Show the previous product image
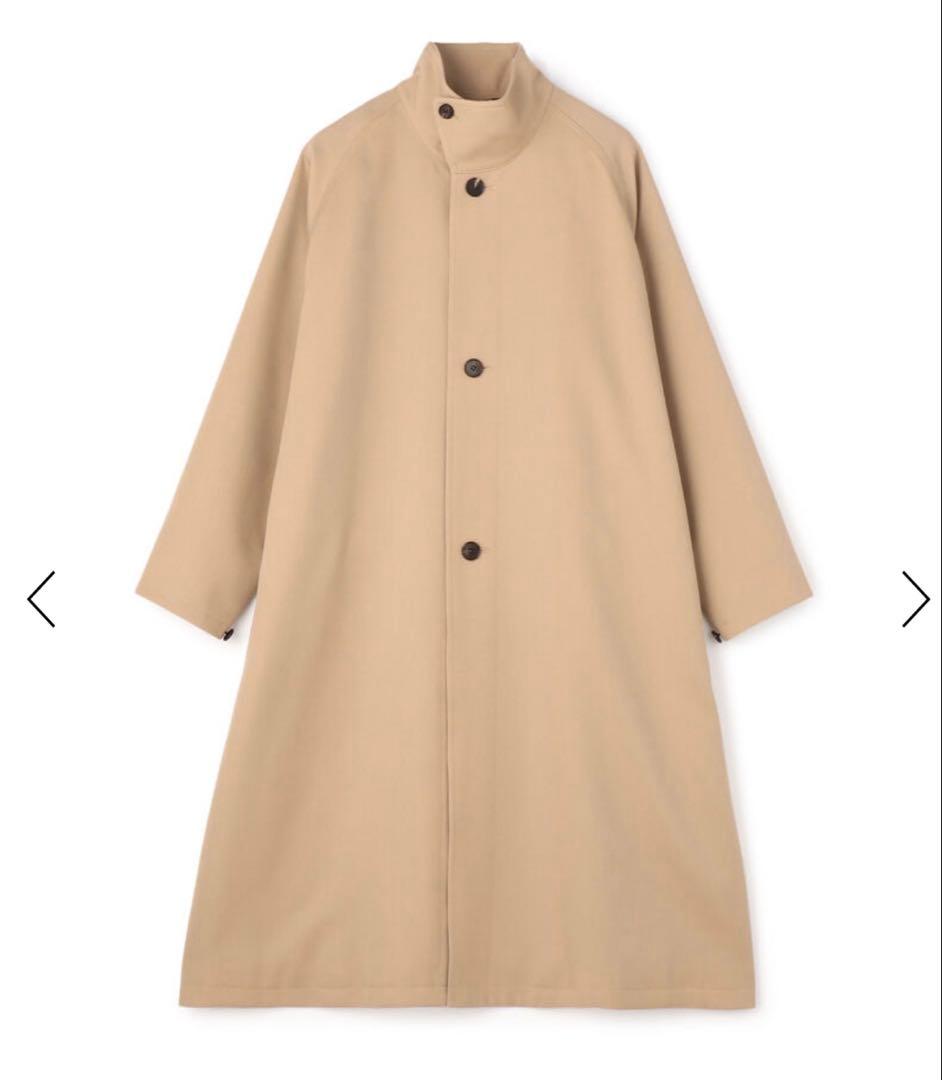This screenshot has width=942, height=1080. pos(41,599)
